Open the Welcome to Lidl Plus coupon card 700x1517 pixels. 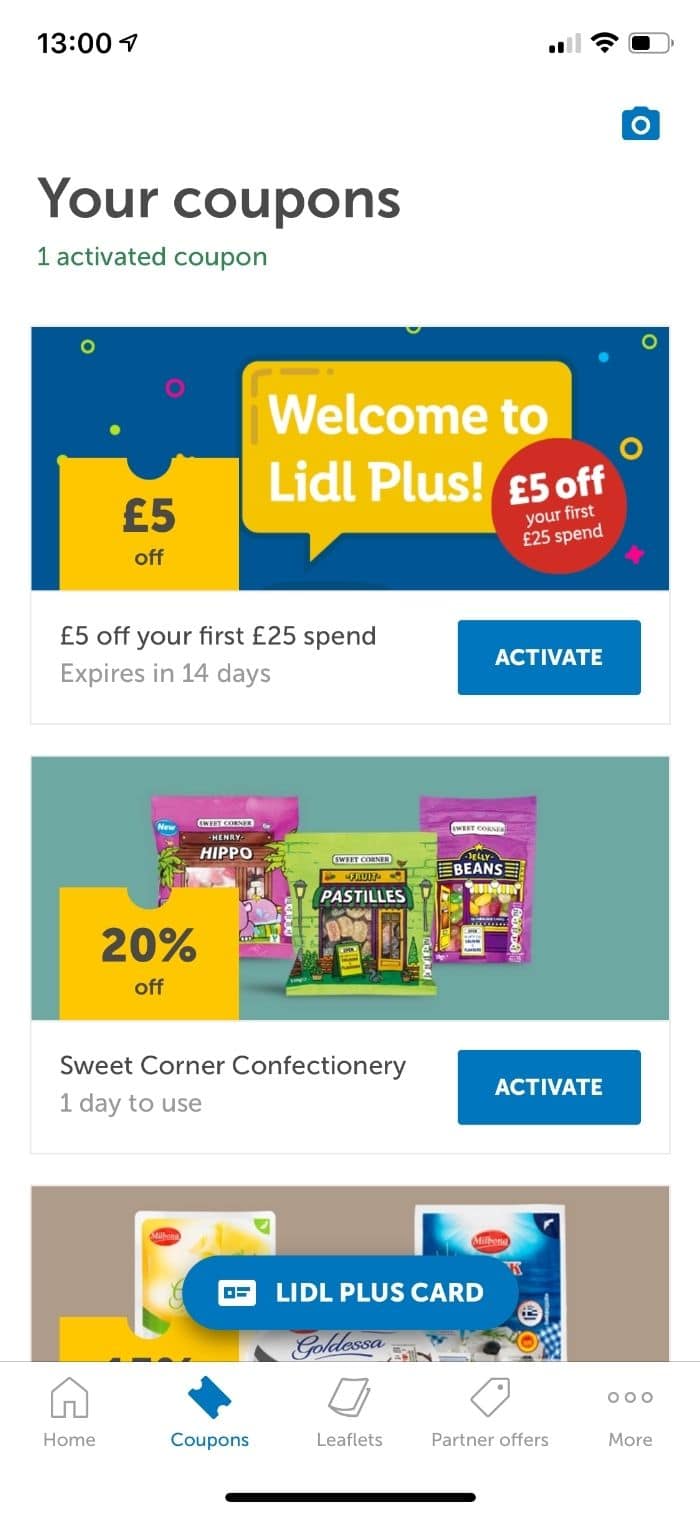350,459
